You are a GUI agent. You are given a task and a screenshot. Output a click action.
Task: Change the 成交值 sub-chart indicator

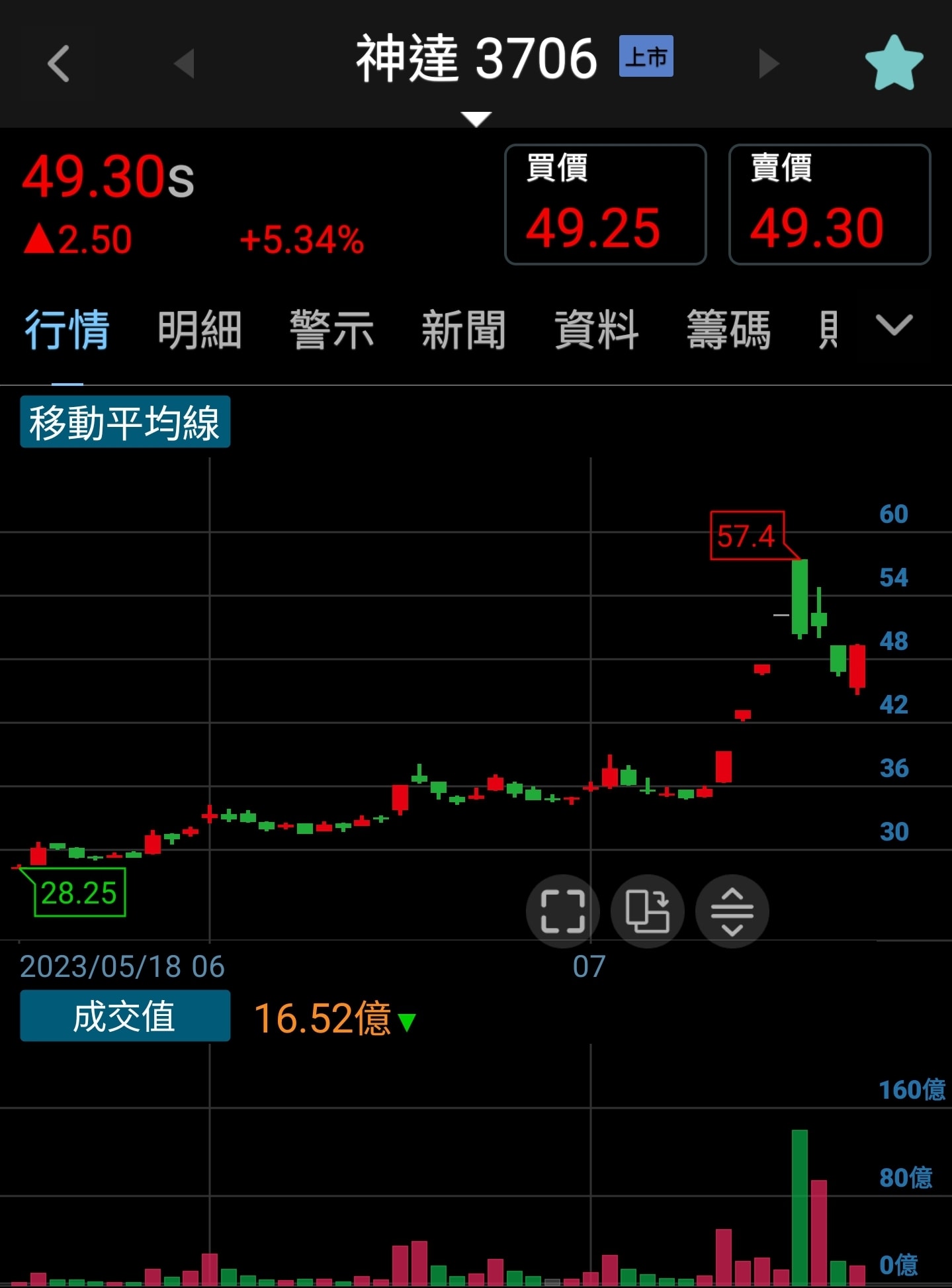pos(125,1016)
